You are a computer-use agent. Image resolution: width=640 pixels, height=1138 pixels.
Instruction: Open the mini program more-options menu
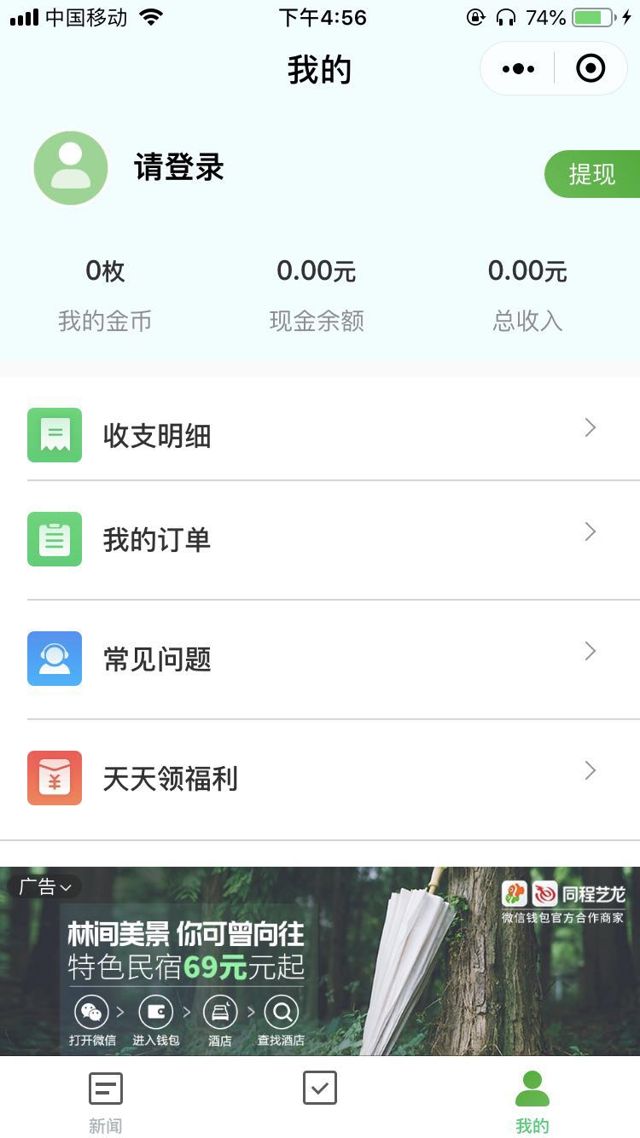point(518,69)
